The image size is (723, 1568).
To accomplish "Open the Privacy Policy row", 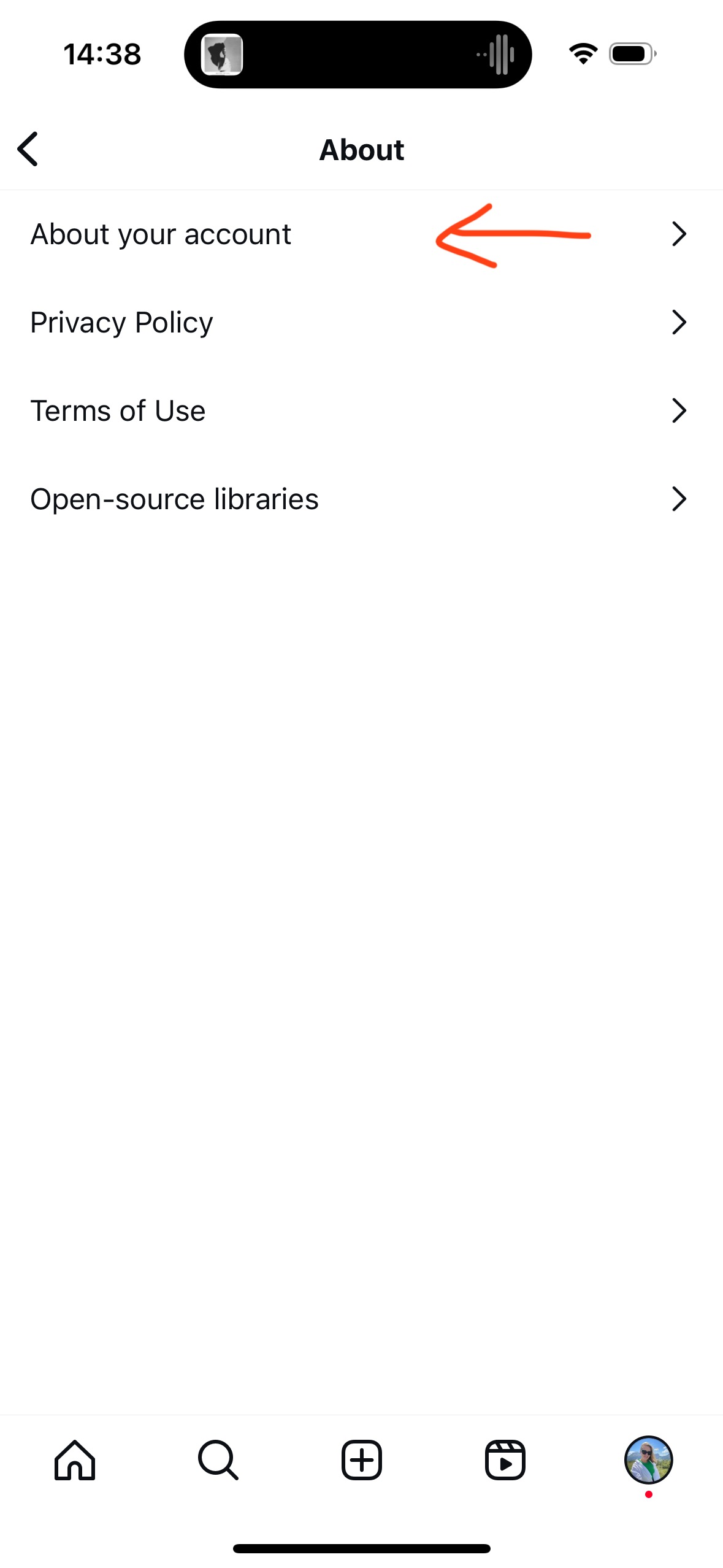I will click(x=361, y=323).
